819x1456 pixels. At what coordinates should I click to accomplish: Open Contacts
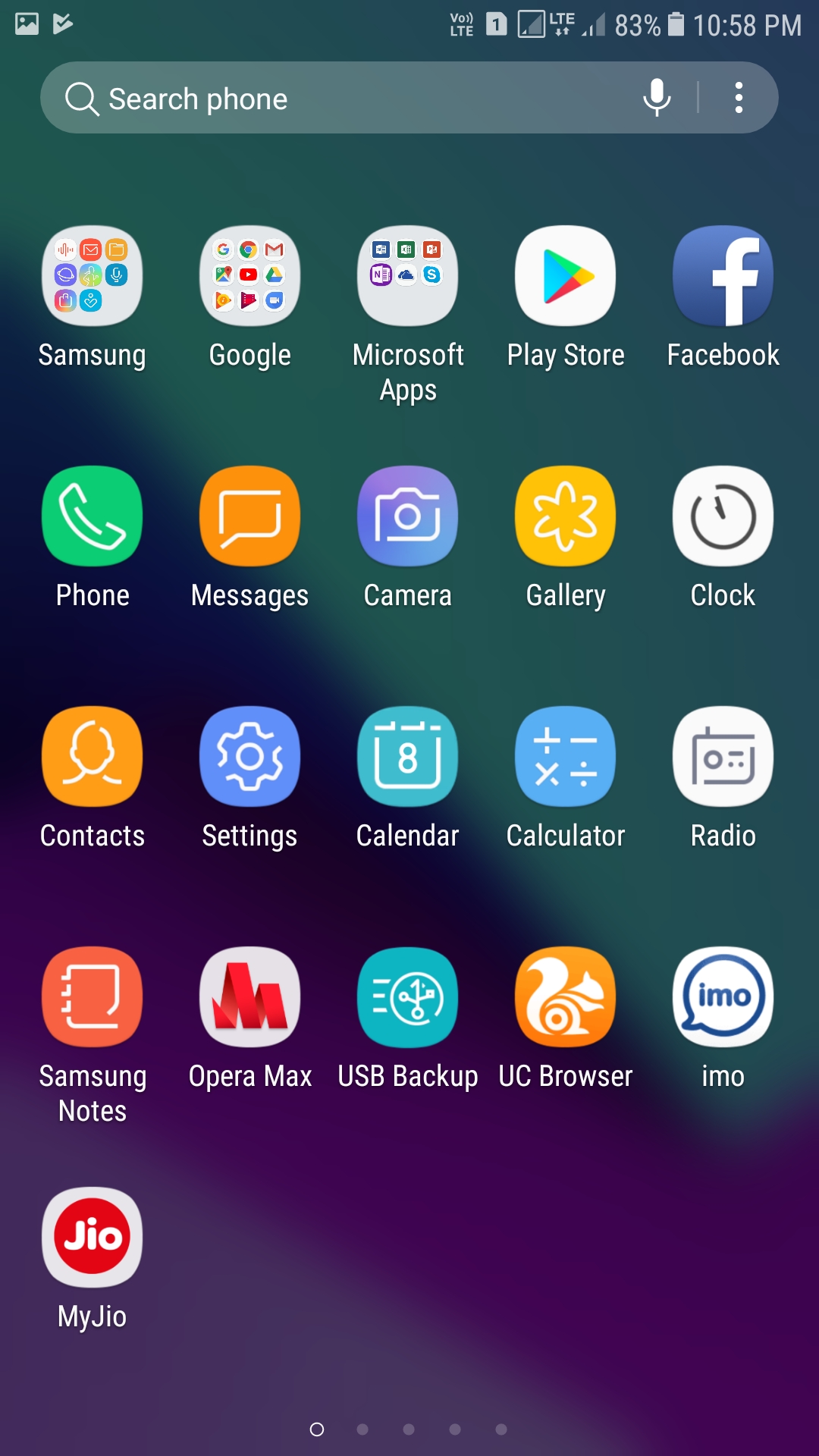(92, 757)
